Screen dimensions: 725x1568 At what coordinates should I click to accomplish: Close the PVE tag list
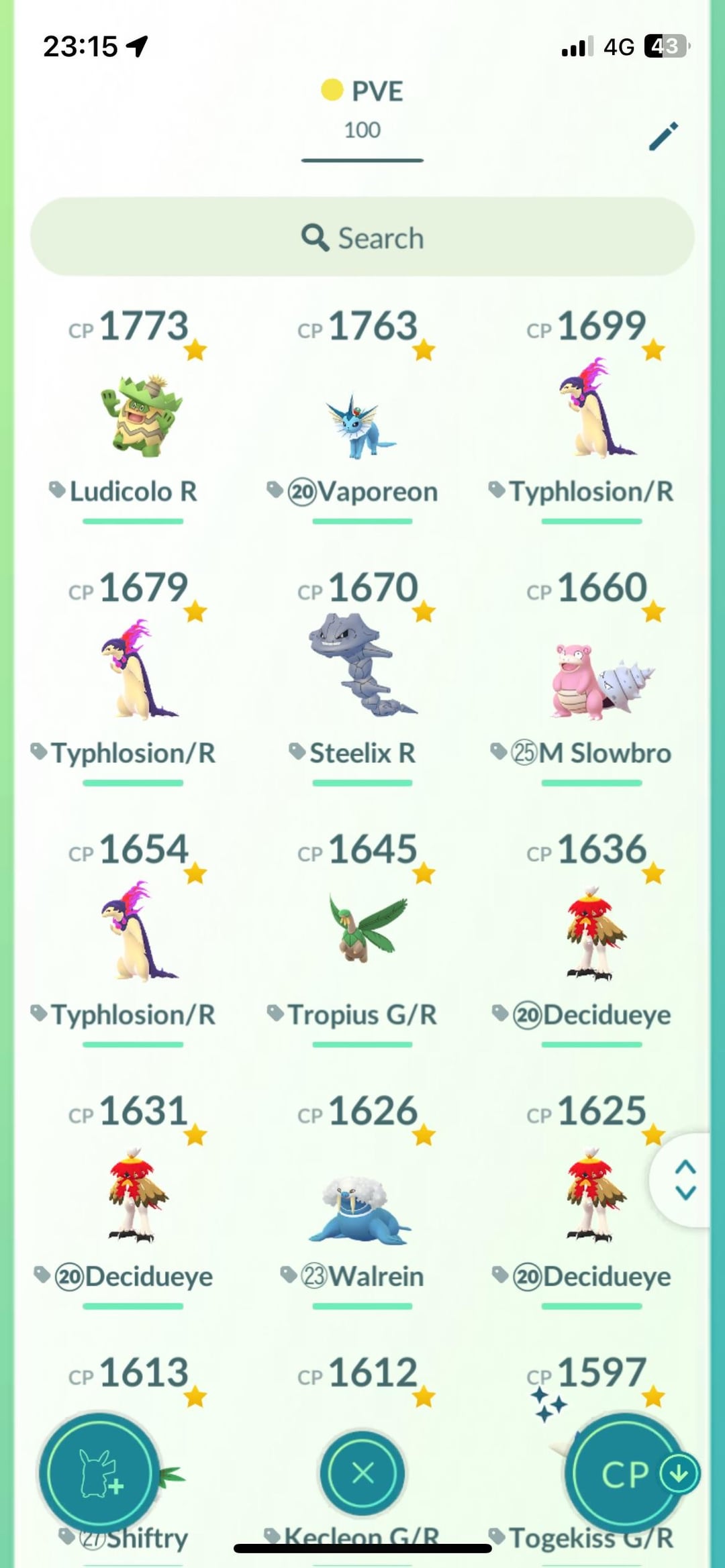[x=362, y=1473]
